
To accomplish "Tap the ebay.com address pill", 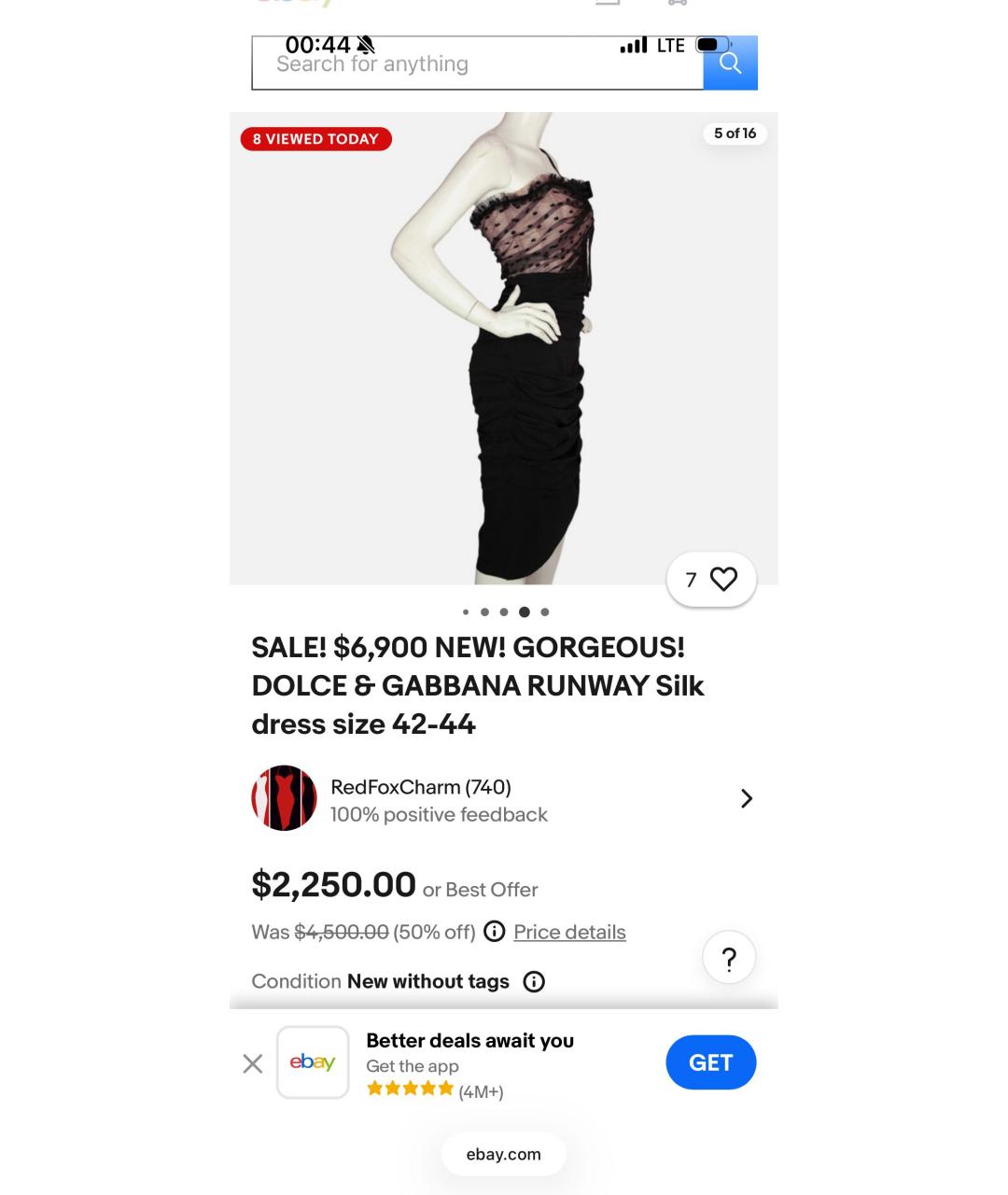I will click(504, 1154).
